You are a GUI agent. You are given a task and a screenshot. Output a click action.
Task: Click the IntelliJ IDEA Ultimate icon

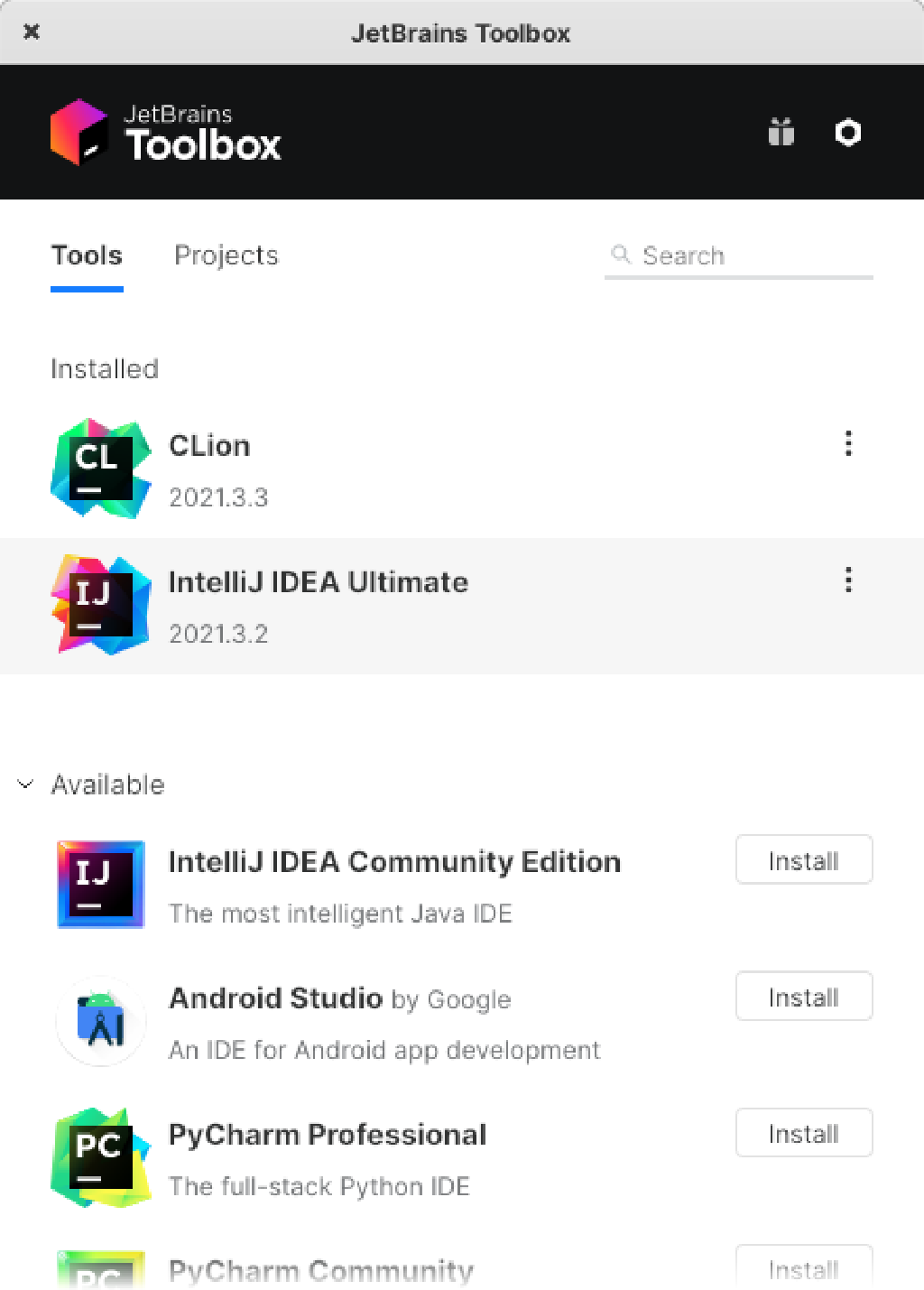pyautogui.click(x=100, y=605)
